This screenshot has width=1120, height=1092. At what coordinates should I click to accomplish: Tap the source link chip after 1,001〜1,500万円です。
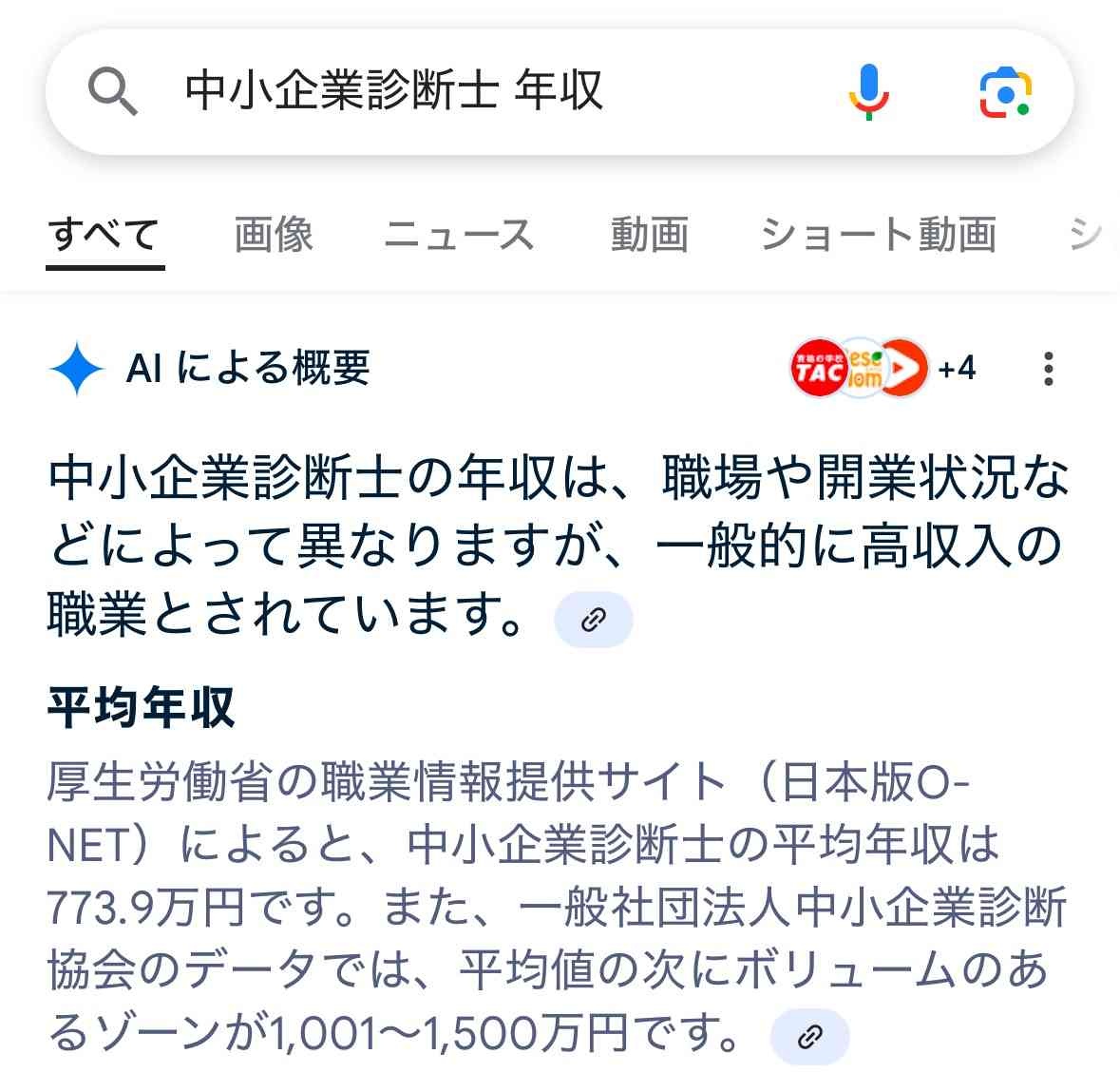(809, 1036)
